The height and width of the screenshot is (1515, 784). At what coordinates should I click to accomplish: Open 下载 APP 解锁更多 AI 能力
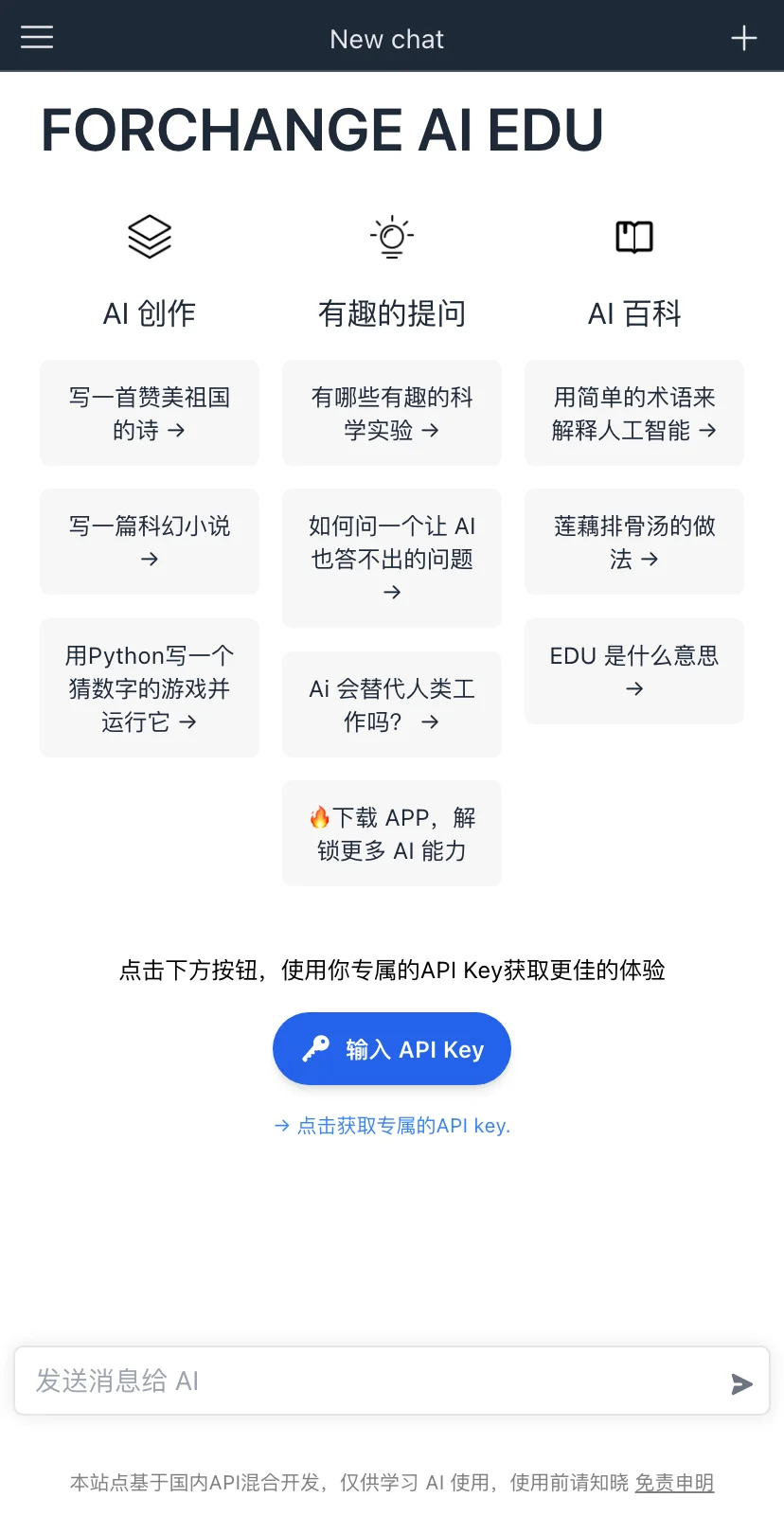(x=392, y=833)
